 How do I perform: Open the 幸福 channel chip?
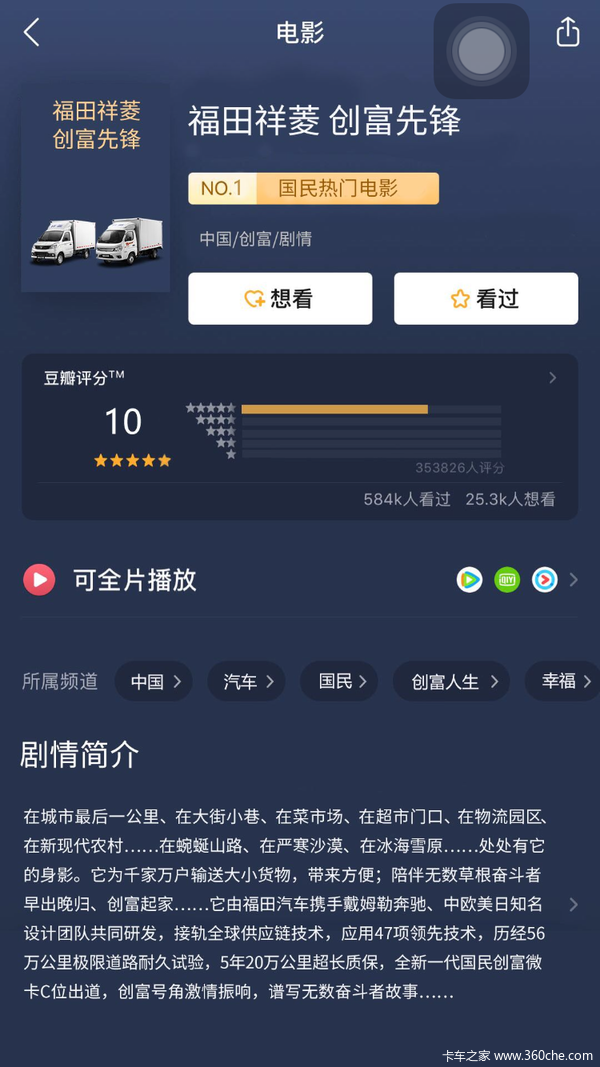pos(565,682)
